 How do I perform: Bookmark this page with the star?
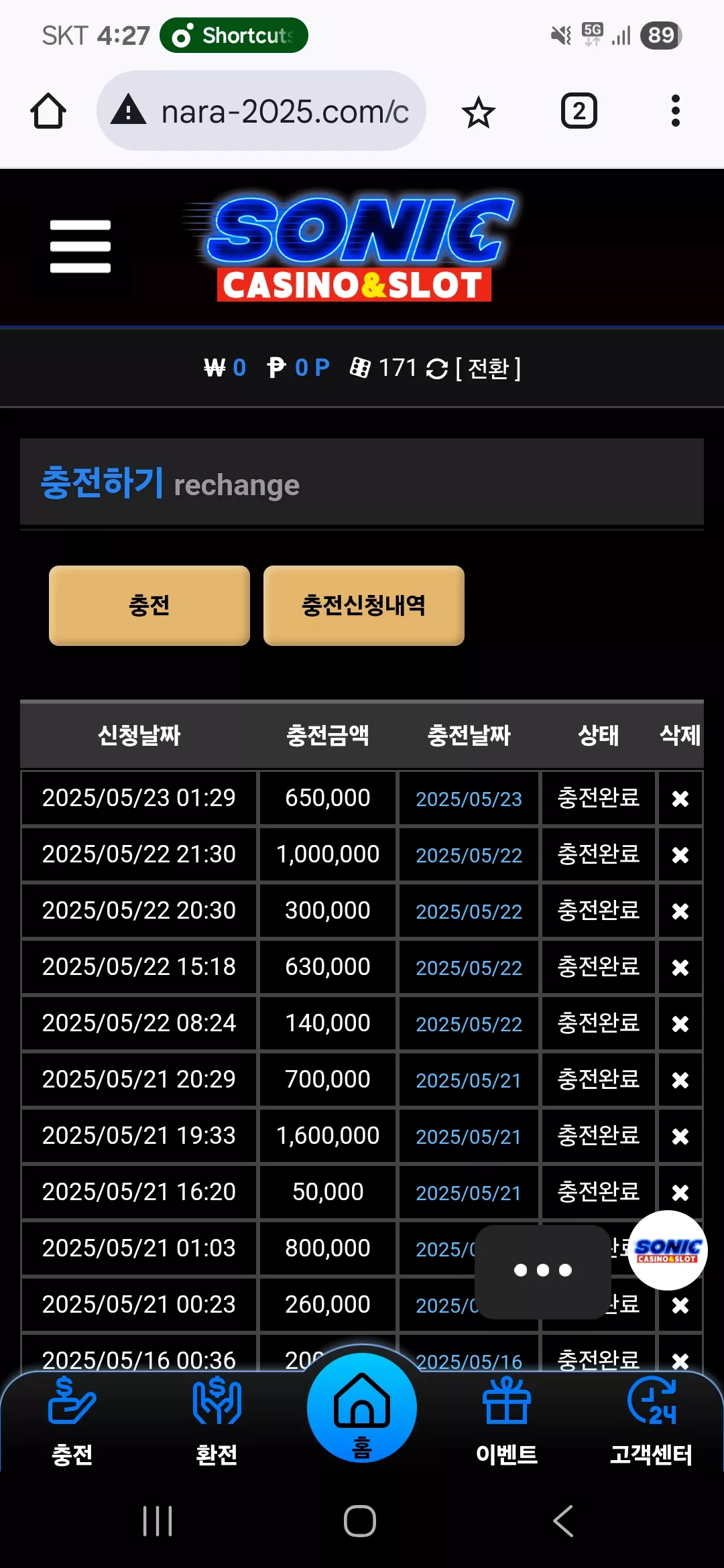(478, 112)
